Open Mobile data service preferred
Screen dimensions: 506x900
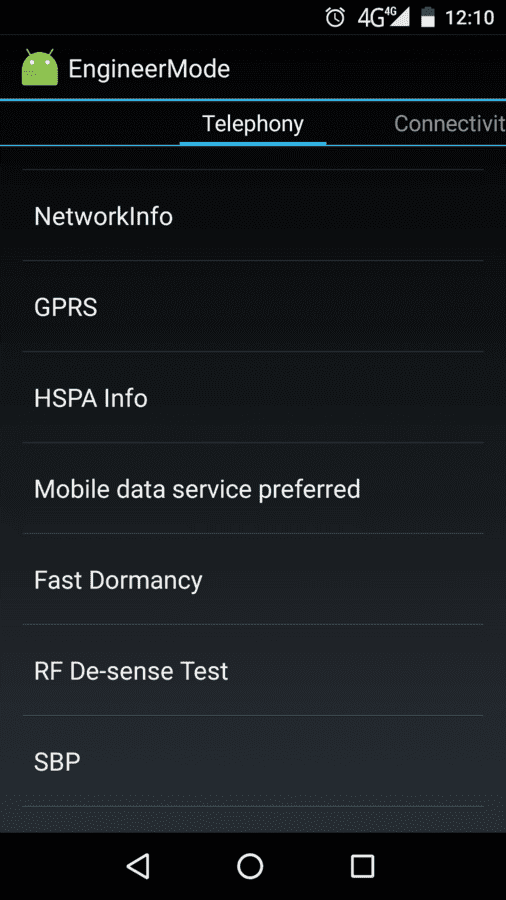coord(253,488)
